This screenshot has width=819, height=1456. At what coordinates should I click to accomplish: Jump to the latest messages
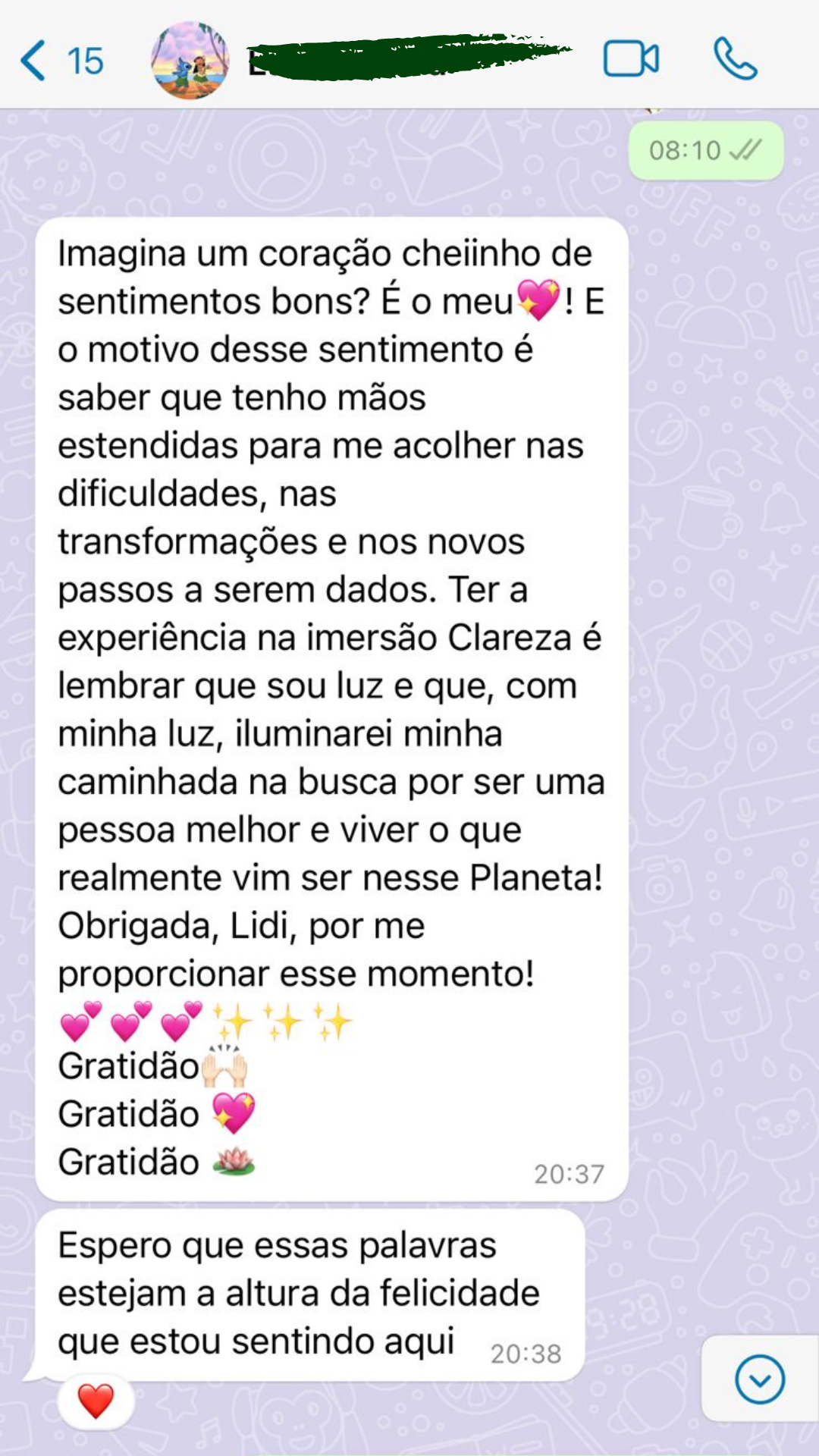pyautogui.click(x=759, y=1379)
